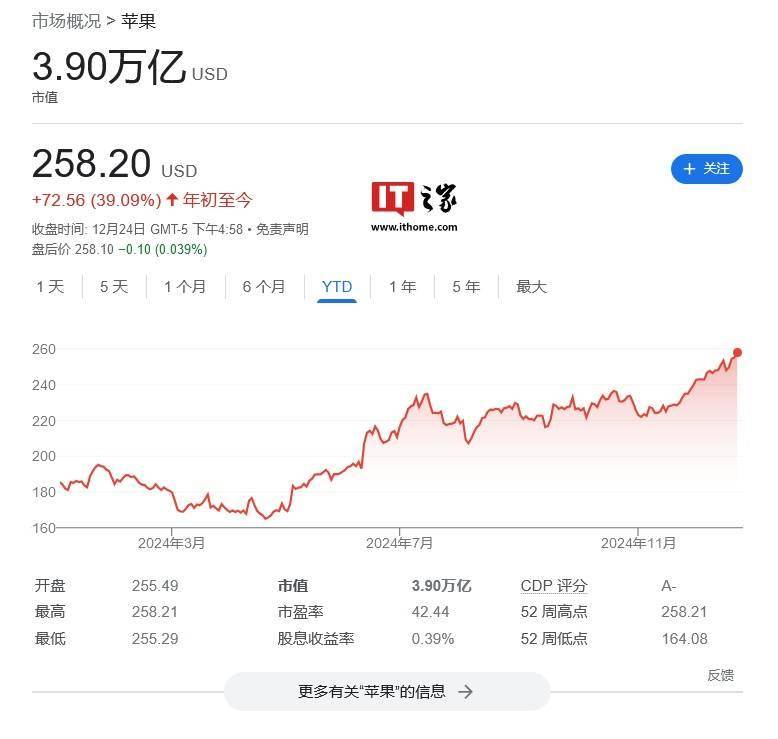View the 1年 price history
This screenshot has width=778, height=739.
(x=402, y=287)
